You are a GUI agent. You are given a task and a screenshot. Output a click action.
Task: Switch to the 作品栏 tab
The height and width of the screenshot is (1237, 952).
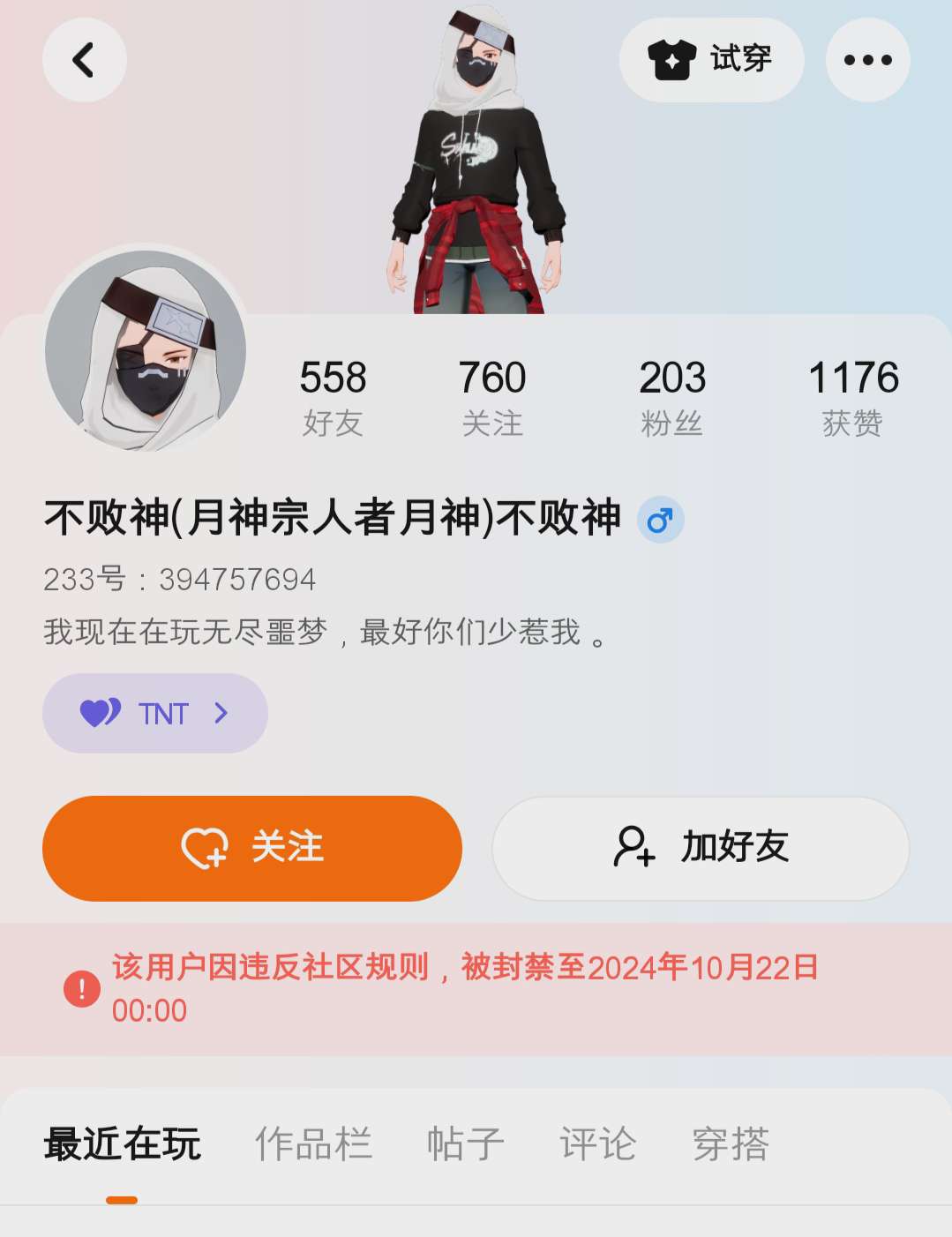(314, 1144)
